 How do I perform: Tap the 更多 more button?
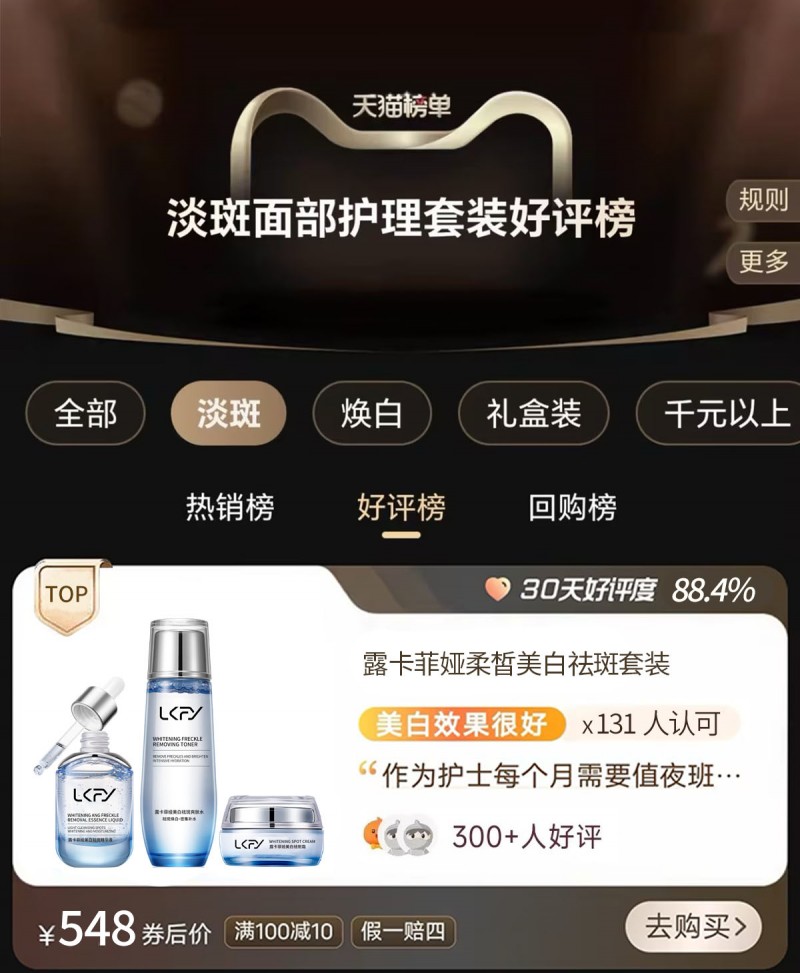765,262
